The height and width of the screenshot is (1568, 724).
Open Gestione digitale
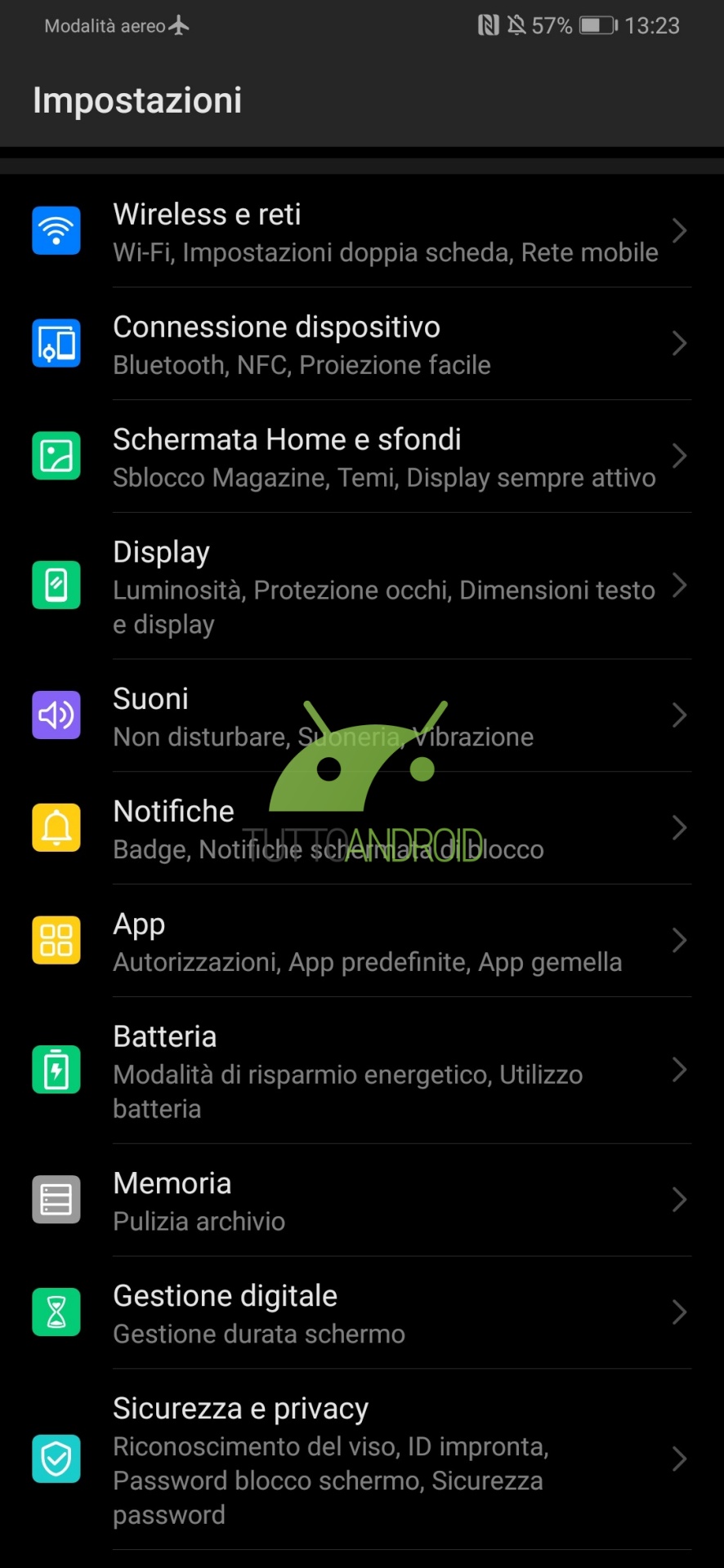click(x=362, y=1313)
